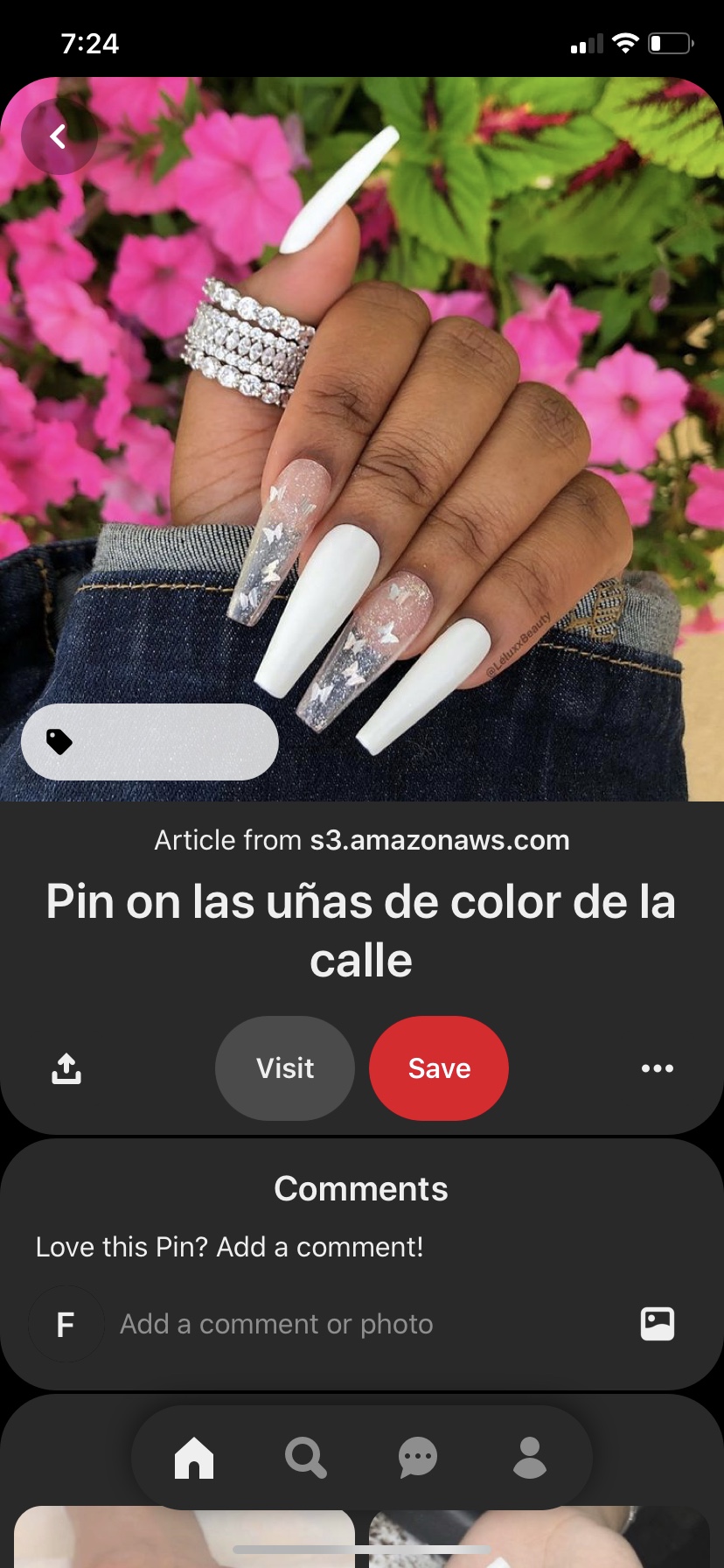Visit the pin's source website

point(285,1068)
